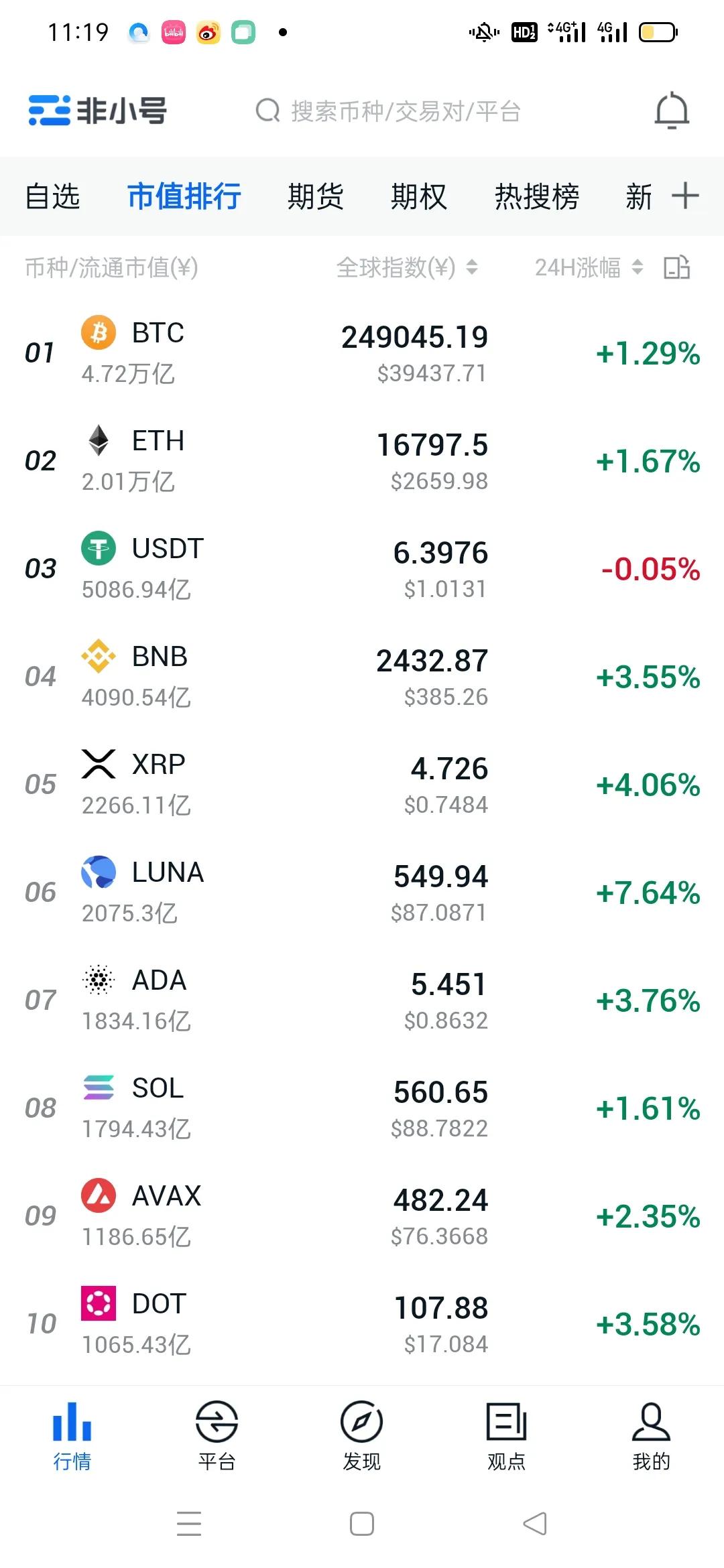The height and width of the screenshot is (1568, 724).
Task: Tap the system back button
Action: tap(534, 1524)
